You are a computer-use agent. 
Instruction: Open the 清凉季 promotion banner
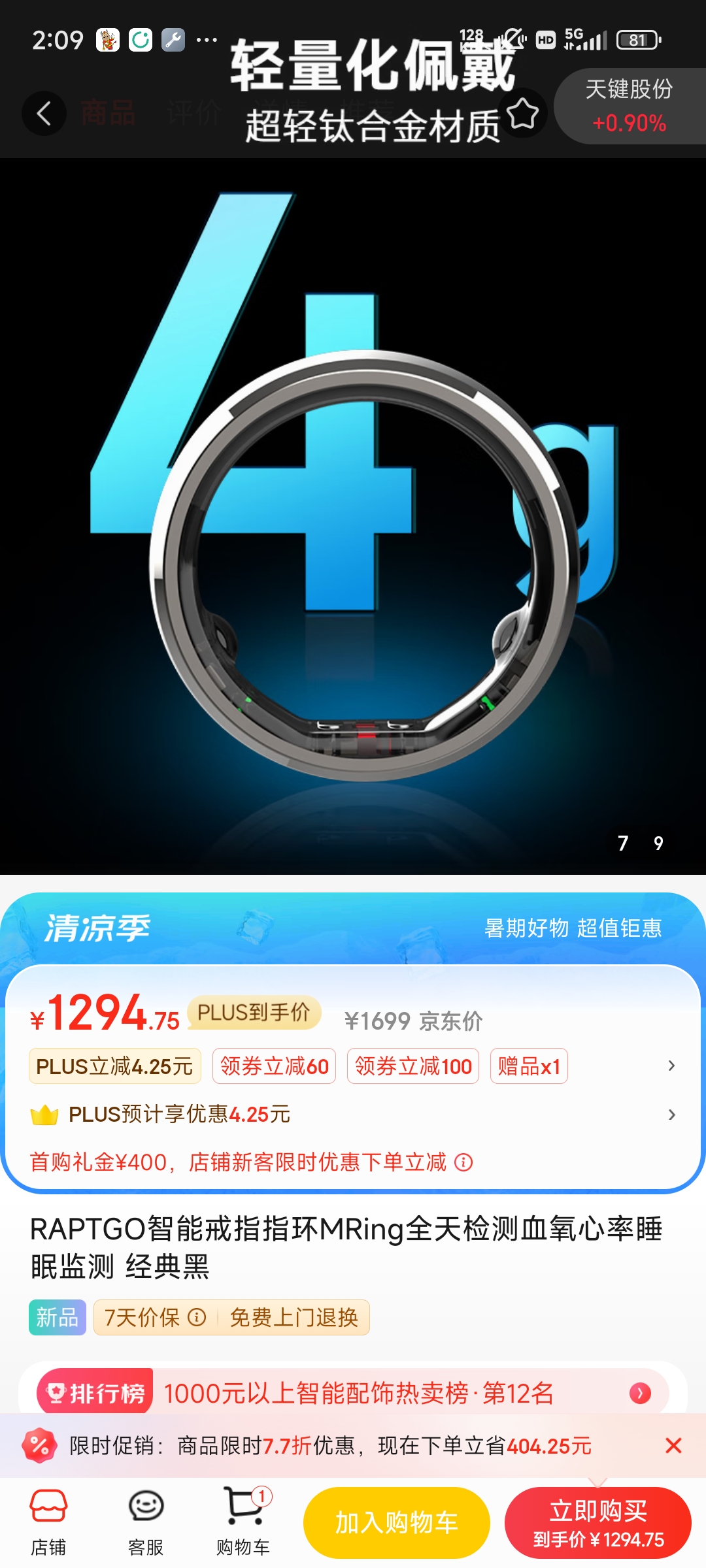click(x=353, y=928)
